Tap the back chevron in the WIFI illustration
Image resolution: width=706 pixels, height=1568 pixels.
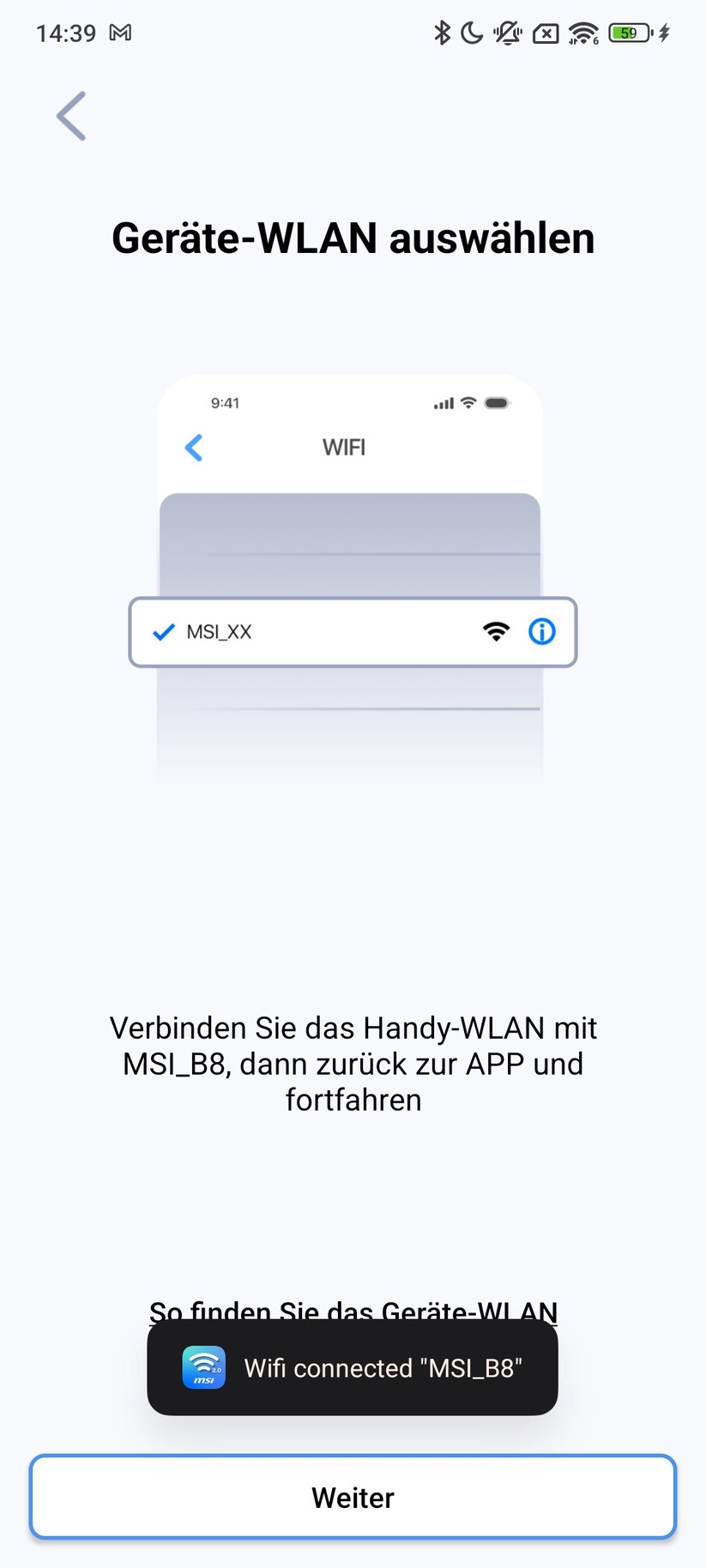pos(193,448)
